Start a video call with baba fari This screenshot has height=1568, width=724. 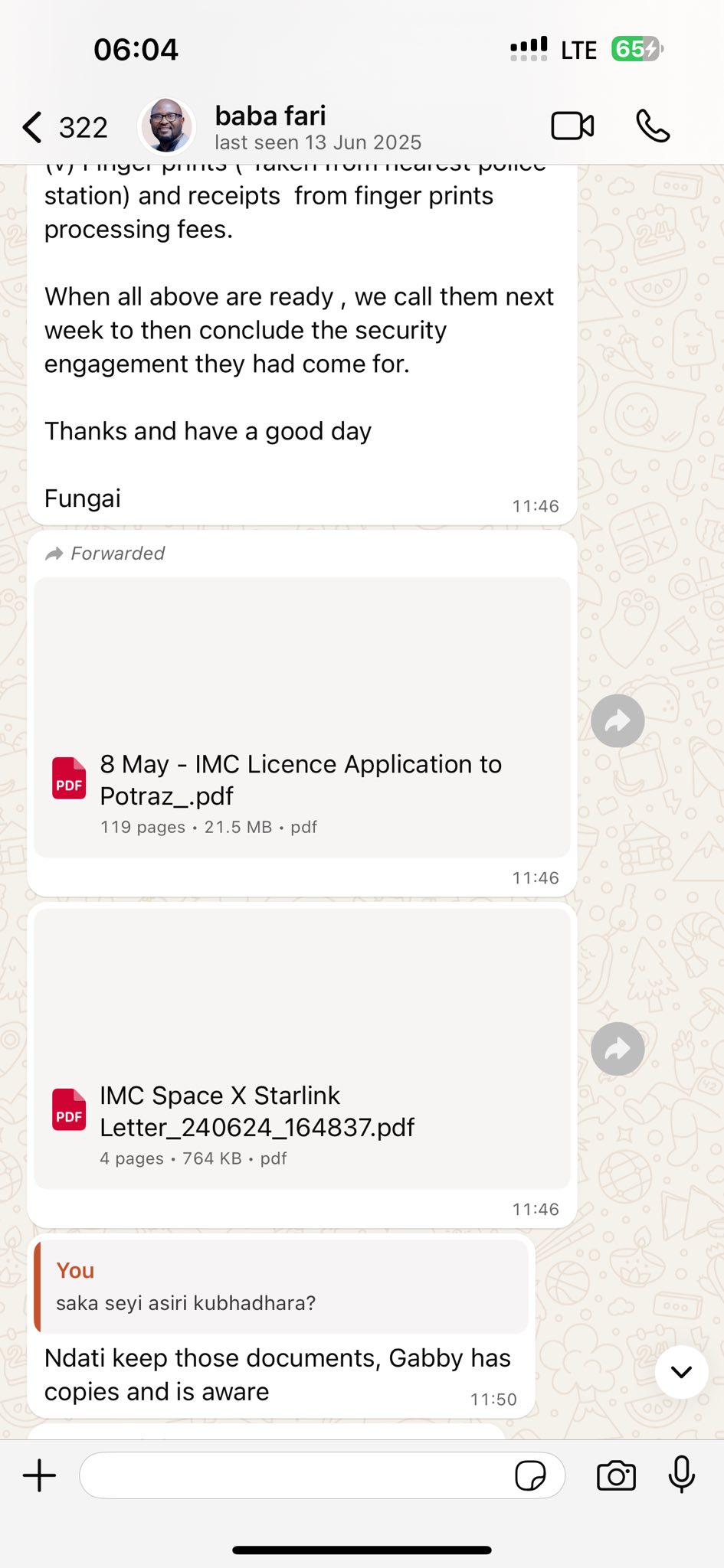(572, 126)
